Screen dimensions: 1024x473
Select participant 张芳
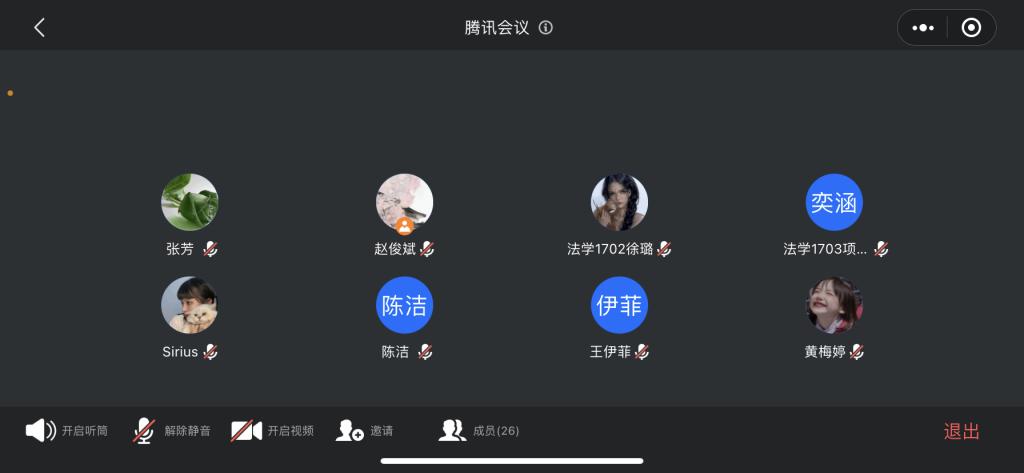click(x=190, y=203)
